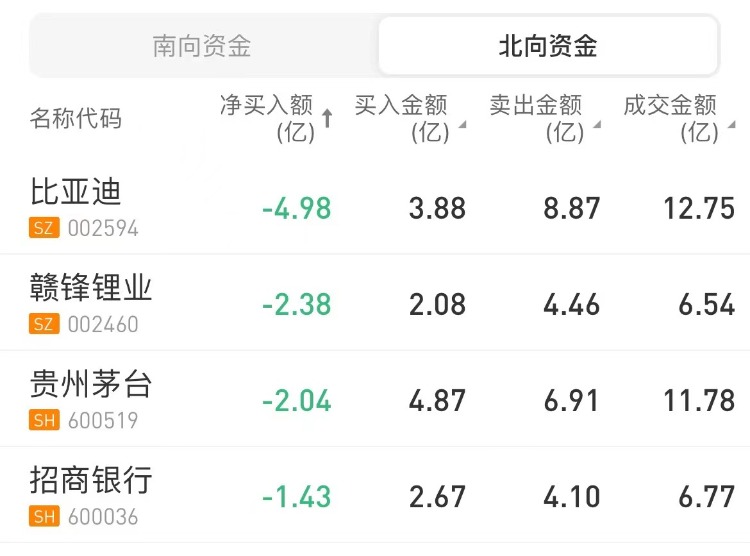
Task: Select the 北向资金 tab
Action: (x=547, y=46)
